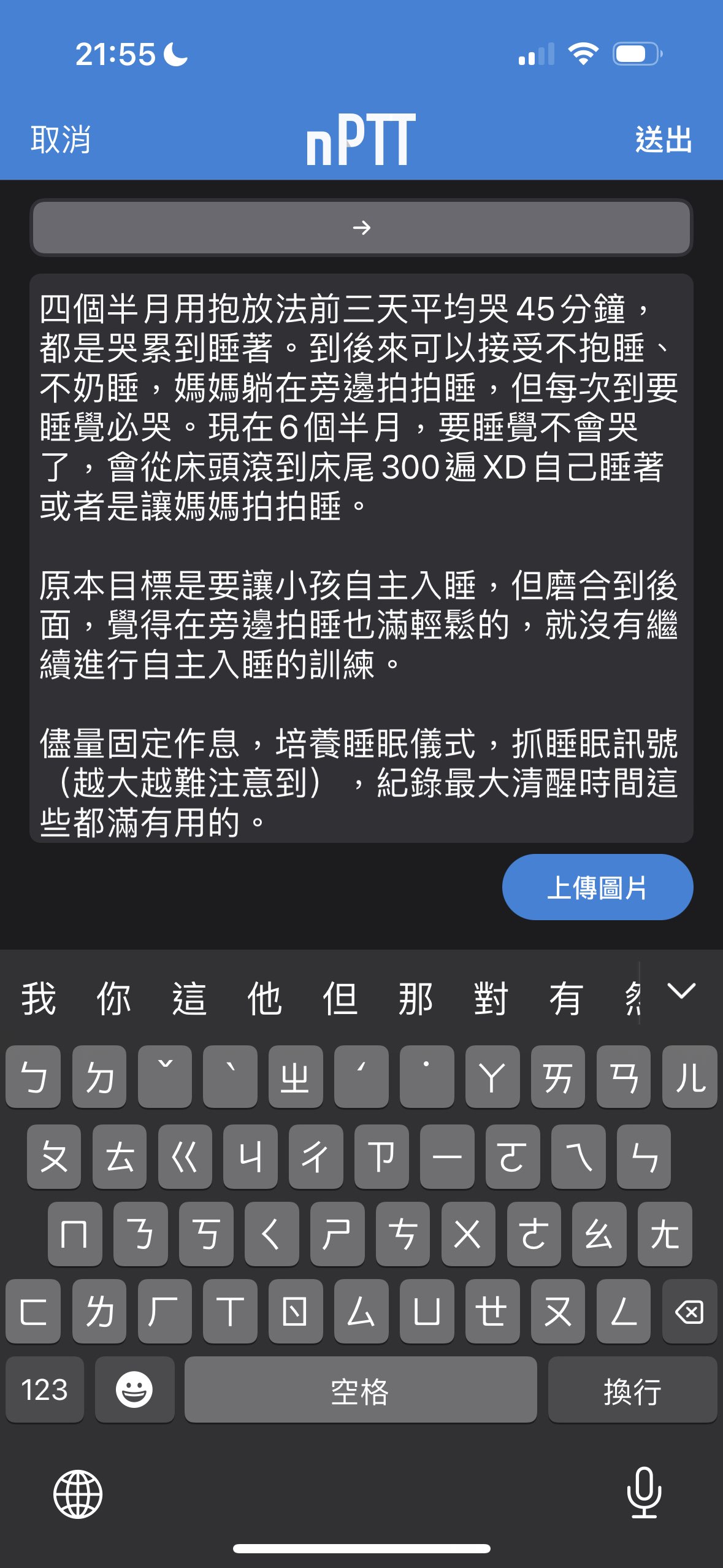723x1568 pixels.
Task: Tap 取消 to cancel the post
Action: coord(61,140)
